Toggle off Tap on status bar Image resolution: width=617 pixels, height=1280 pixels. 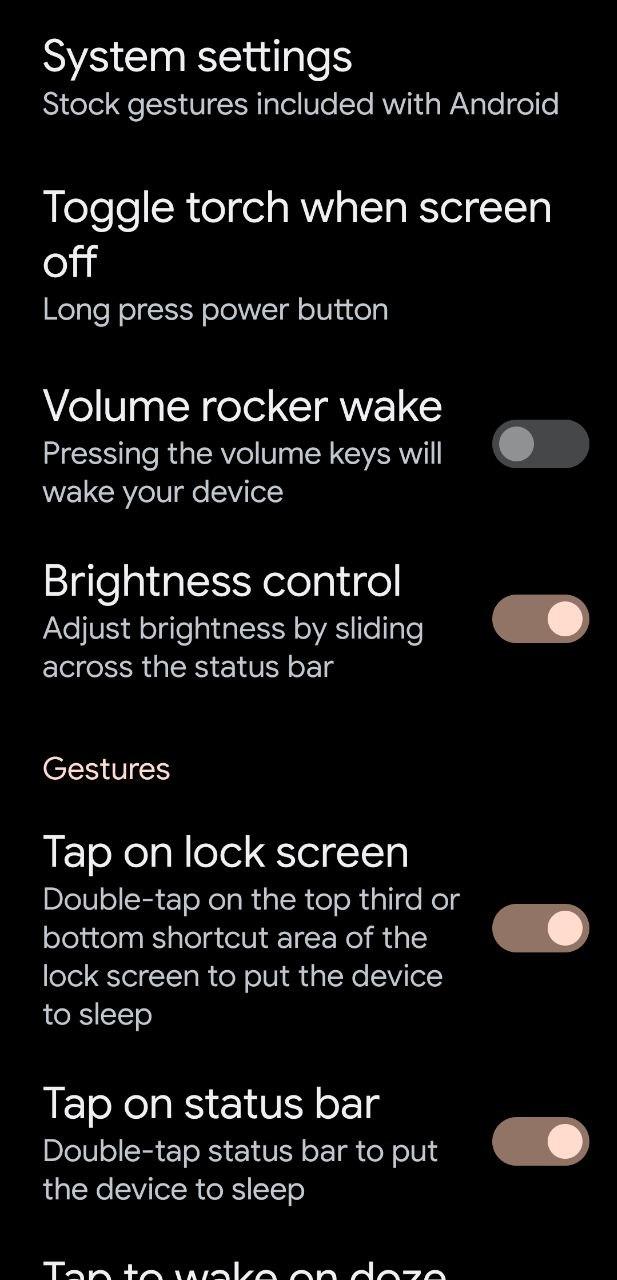[x=540, y=1141]
